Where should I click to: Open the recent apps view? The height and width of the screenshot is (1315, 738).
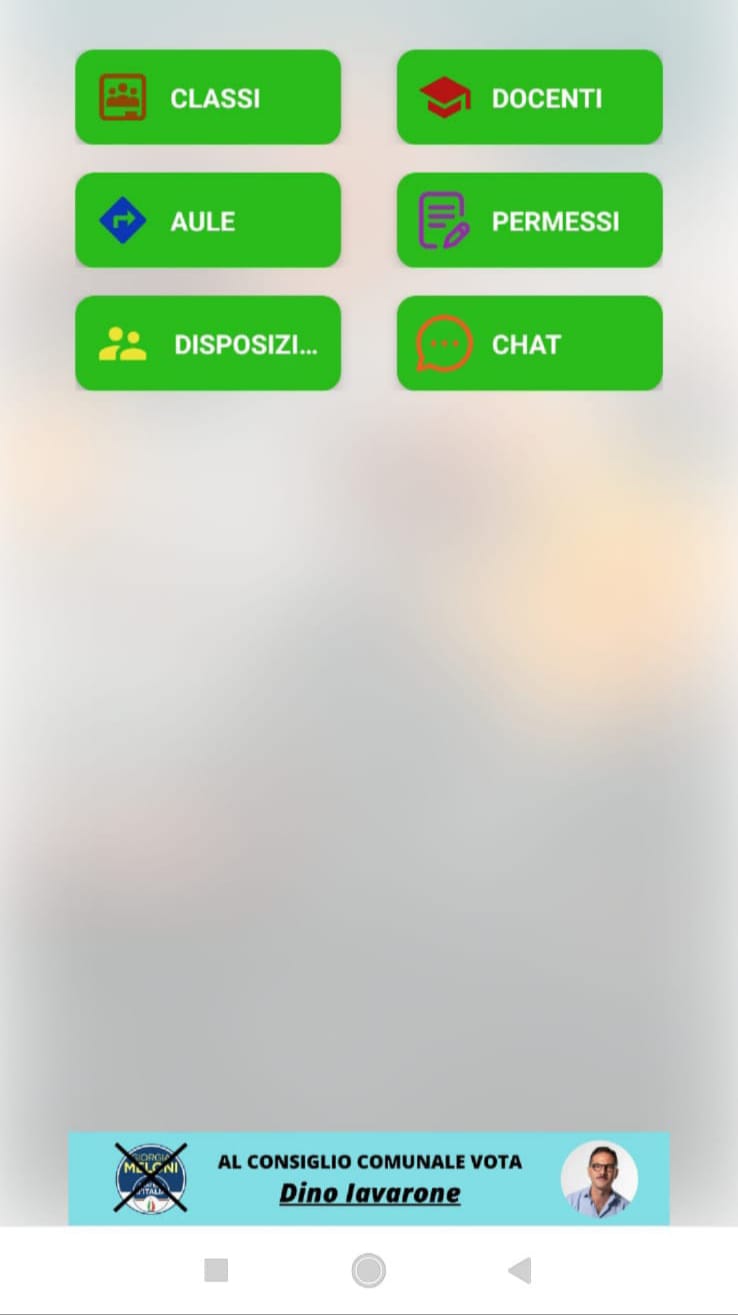tap(216, 1270)
